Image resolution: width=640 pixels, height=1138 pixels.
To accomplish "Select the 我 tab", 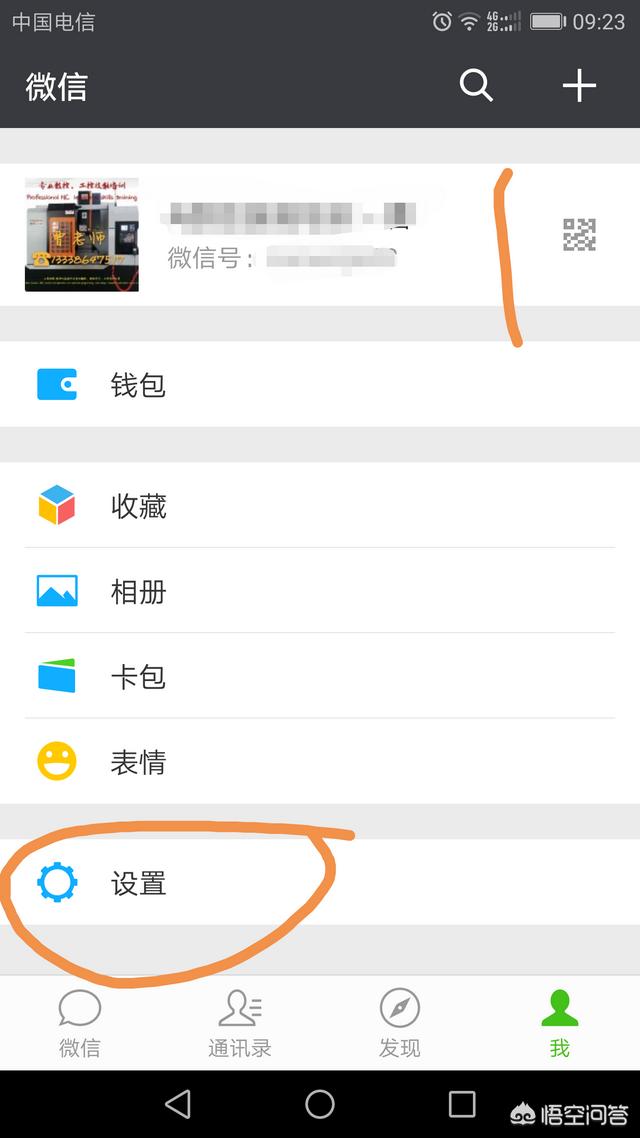I will coord(560,1023).
